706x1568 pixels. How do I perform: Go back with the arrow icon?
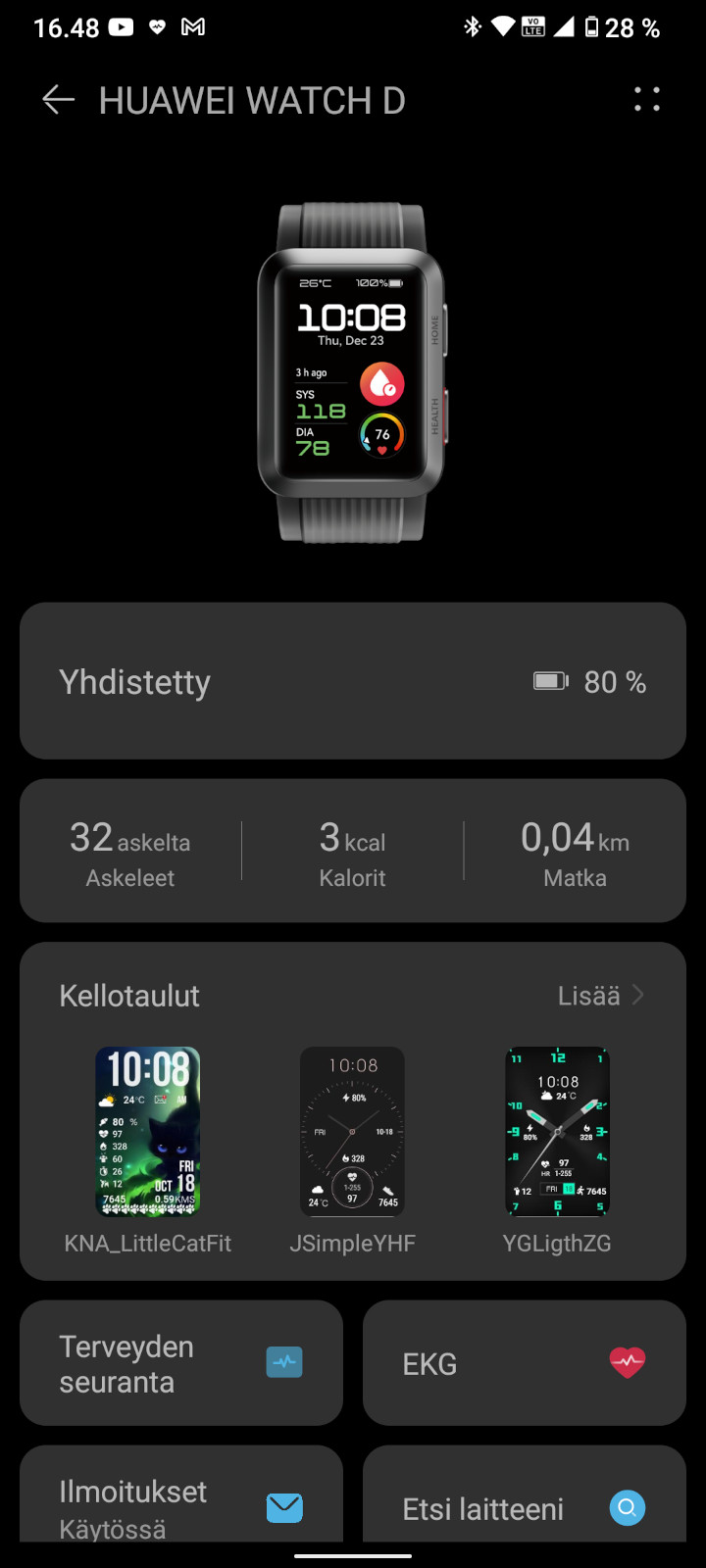coord(59,100)
